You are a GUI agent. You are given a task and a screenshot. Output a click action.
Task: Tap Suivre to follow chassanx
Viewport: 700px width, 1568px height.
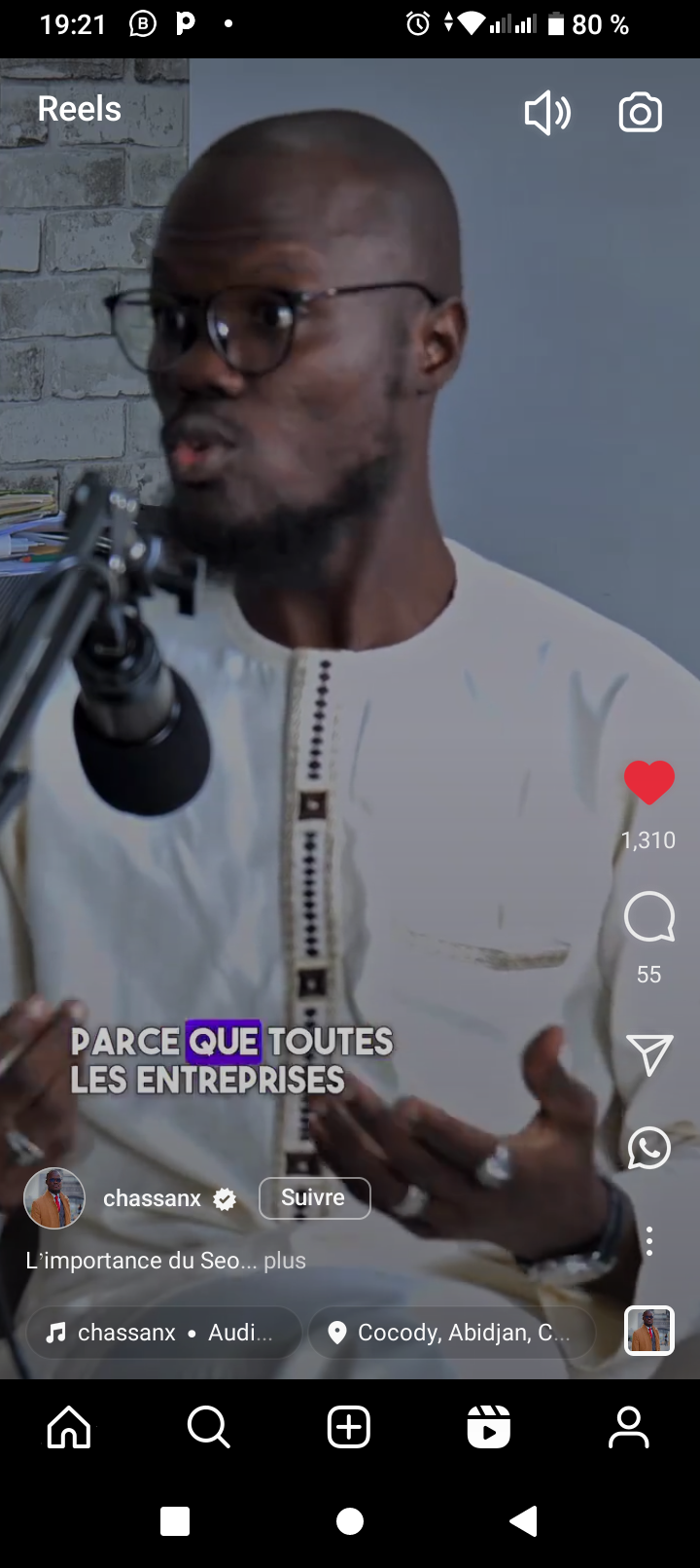pyautogui.click(x=314, y=1197)
